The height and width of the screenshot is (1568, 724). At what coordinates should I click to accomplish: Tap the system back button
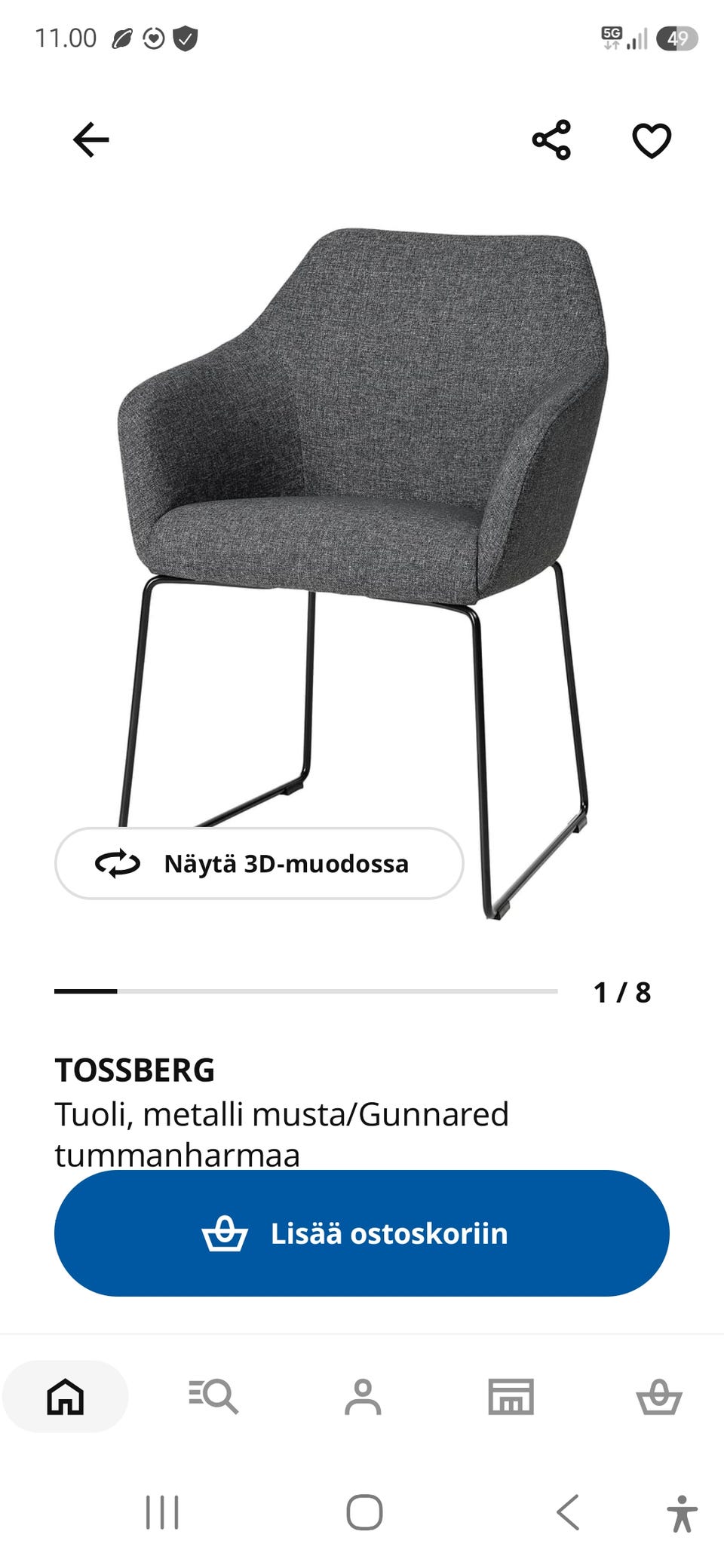coord(568,1512)
